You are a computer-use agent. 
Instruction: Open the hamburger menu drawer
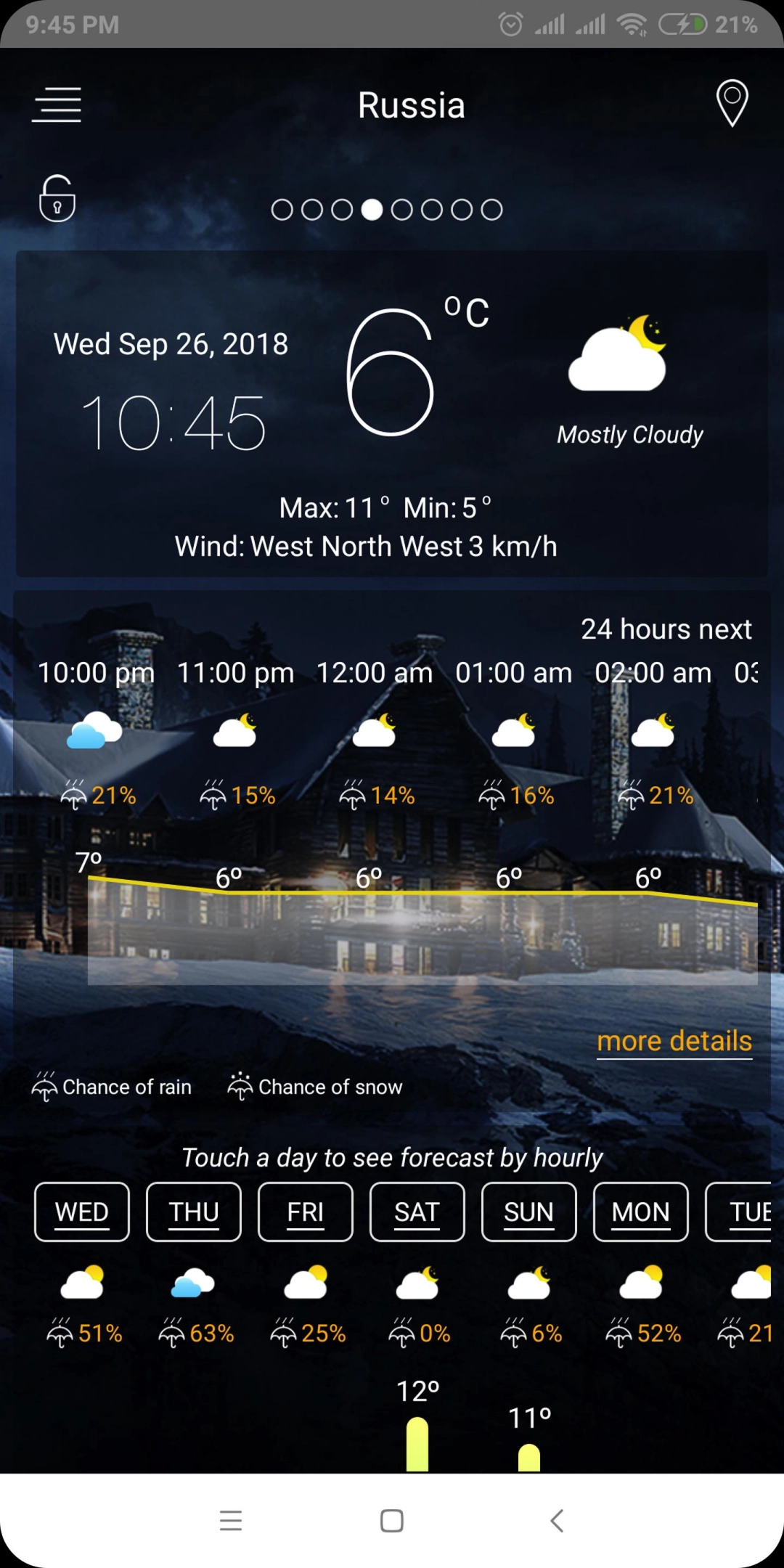click(57, 105)
